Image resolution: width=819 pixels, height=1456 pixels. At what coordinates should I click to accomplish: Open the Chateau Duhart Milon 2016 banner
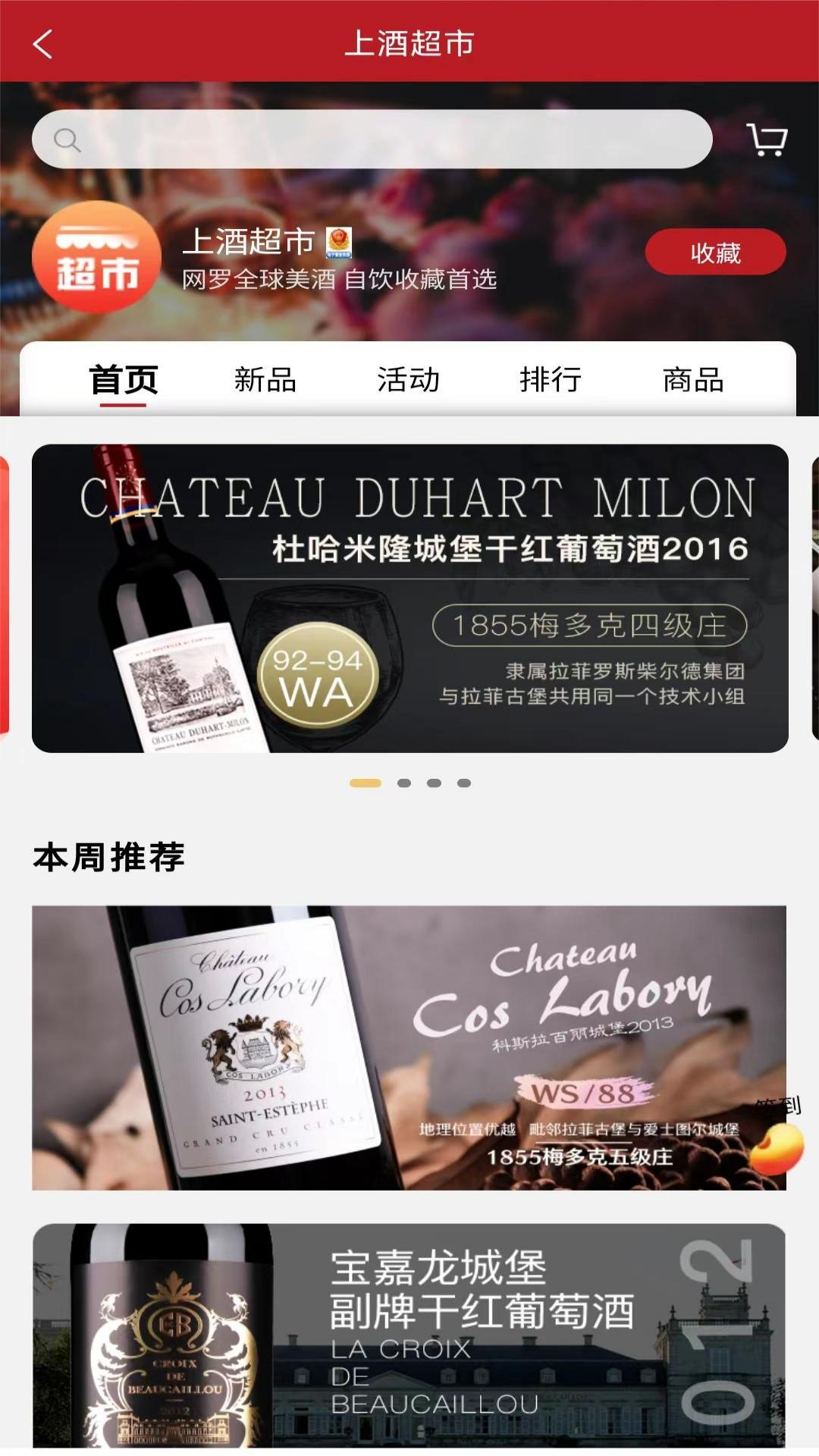click(x=409, y=598)
